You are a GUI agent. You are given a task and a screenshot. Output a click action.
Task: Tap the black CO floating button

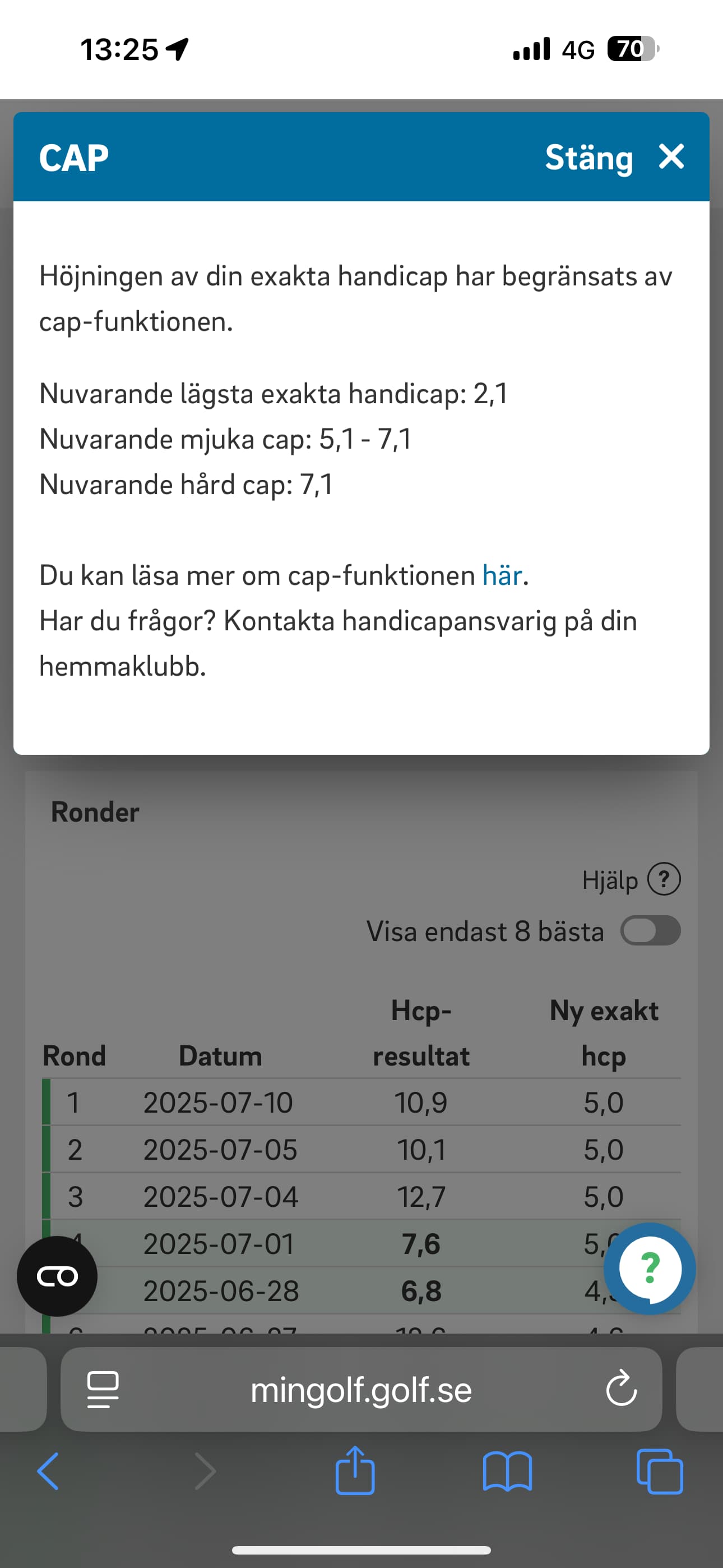click(57, 1276)
